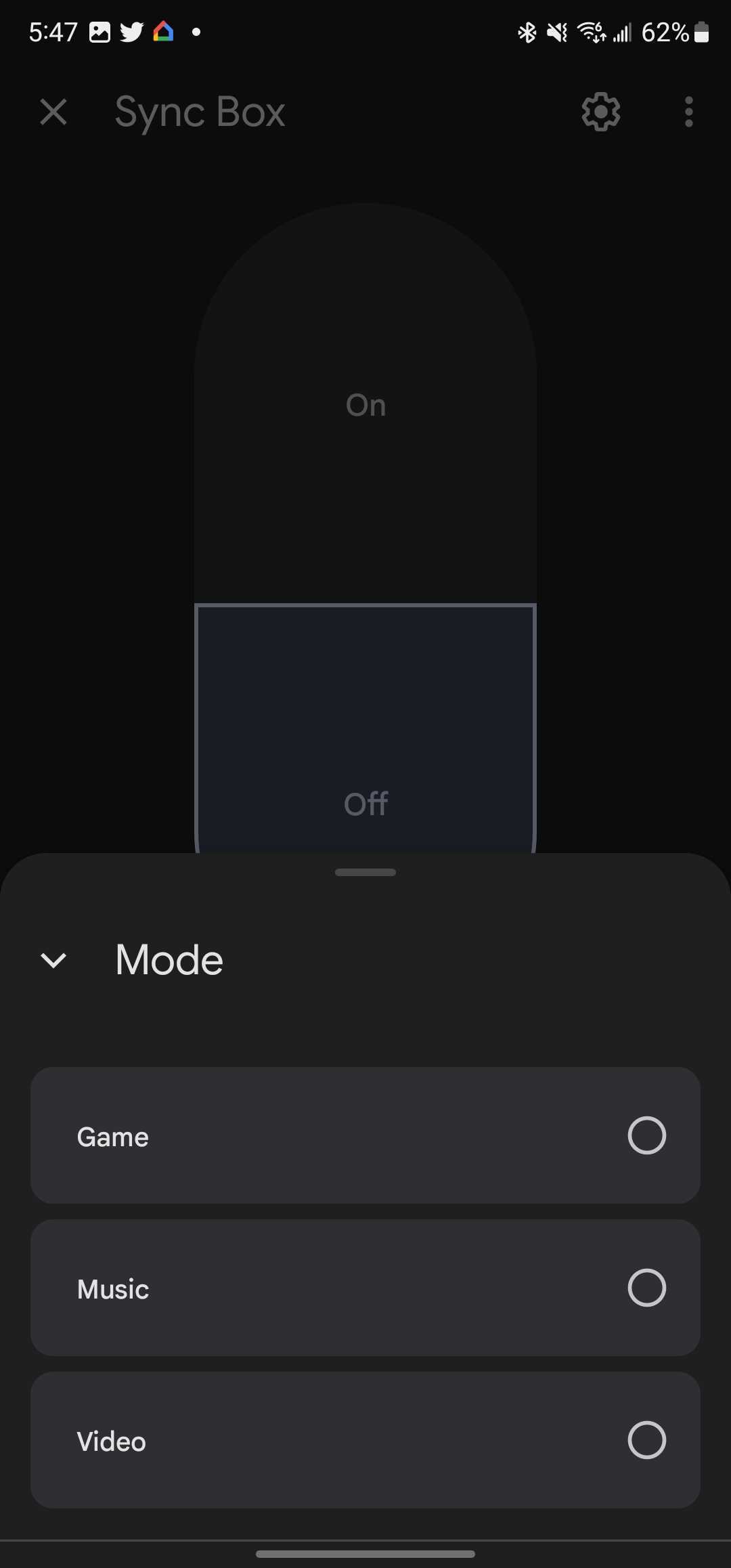
Task: Collapse the Mode section
Action: pos(53,959)
